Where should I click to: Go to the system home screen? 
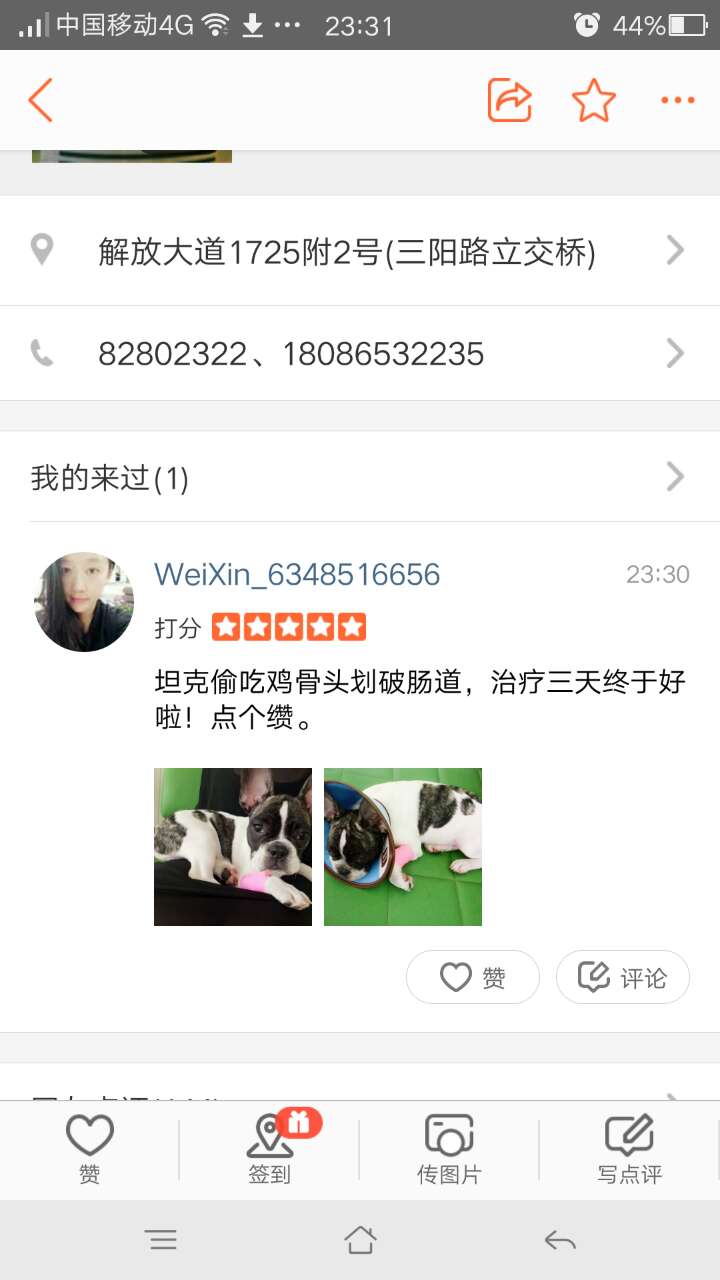360,1241
